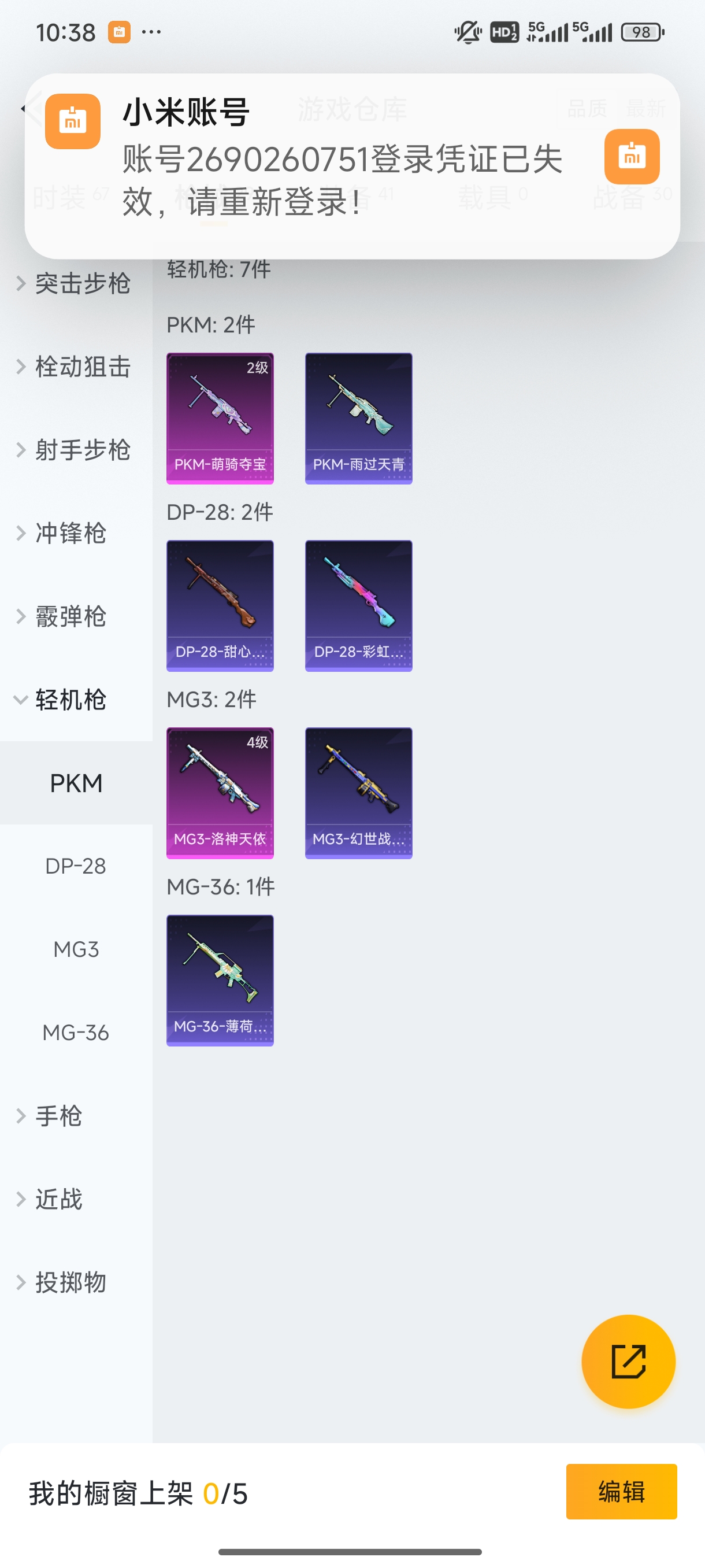
Task: Tap the Mi app icon in the status bar
Action: click(119, 32)
